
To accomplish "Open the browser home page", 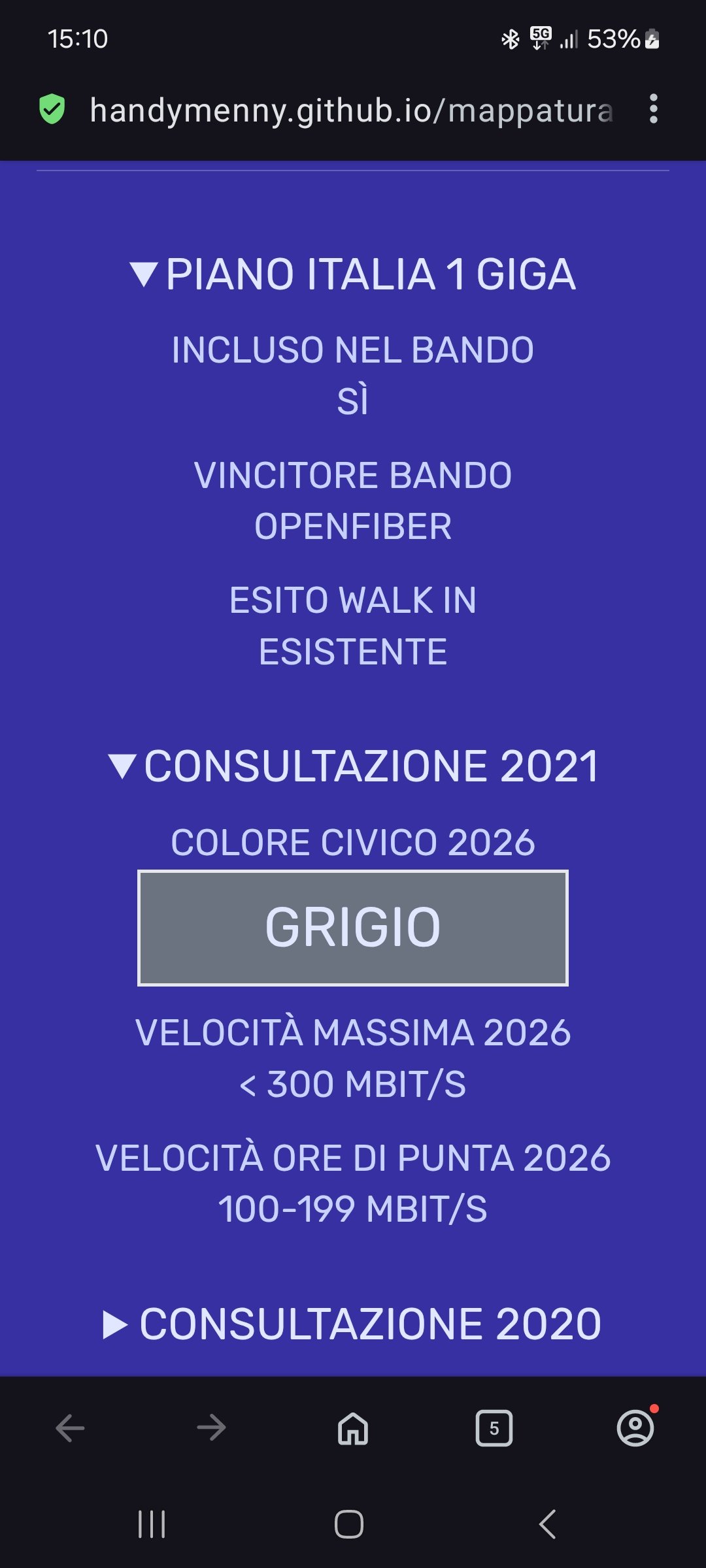I will tap(353, 1428).
